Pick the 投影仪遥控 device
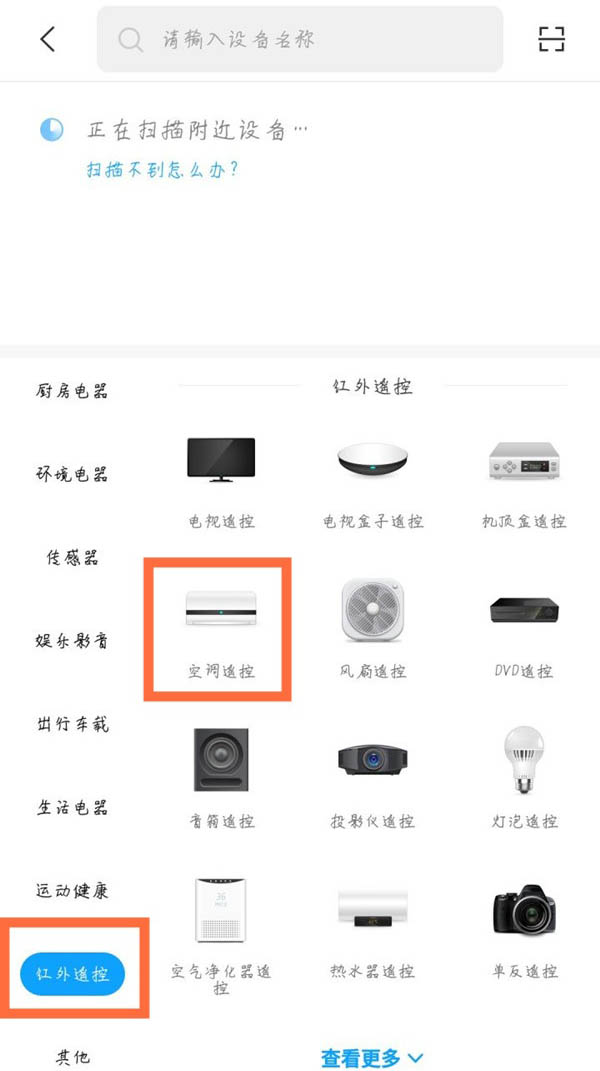600x1071 pixels. tap(373, 780)
